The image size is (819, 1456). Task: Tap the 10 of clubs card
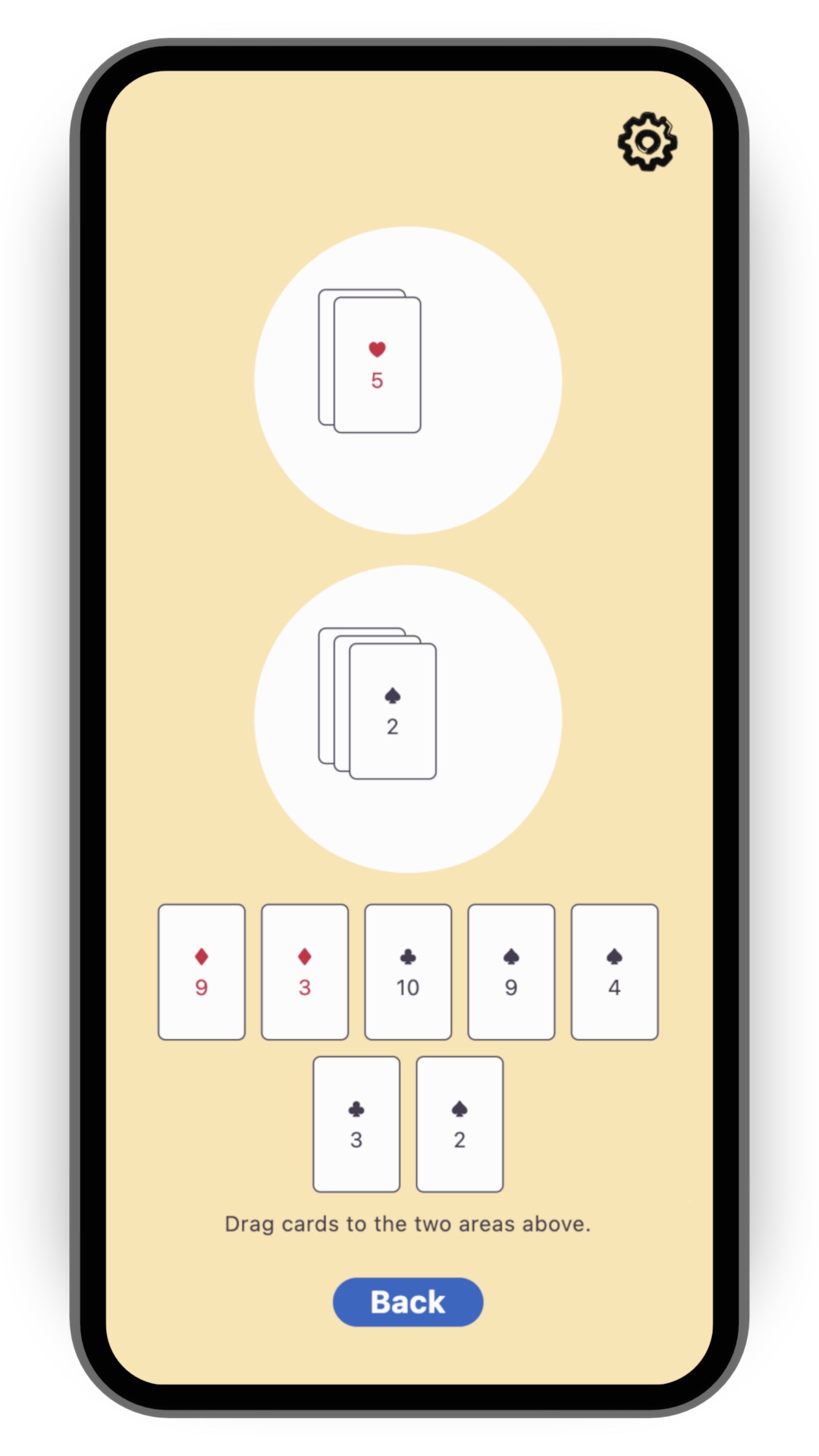pyautogui.click(x=408, y=971)
